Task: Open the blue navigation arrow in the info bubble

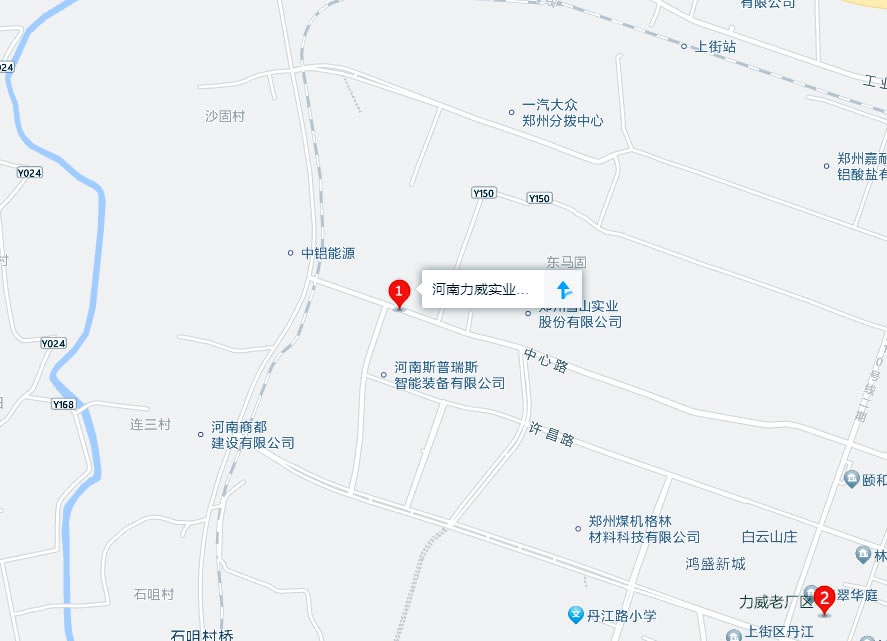Action: (564, 290)
